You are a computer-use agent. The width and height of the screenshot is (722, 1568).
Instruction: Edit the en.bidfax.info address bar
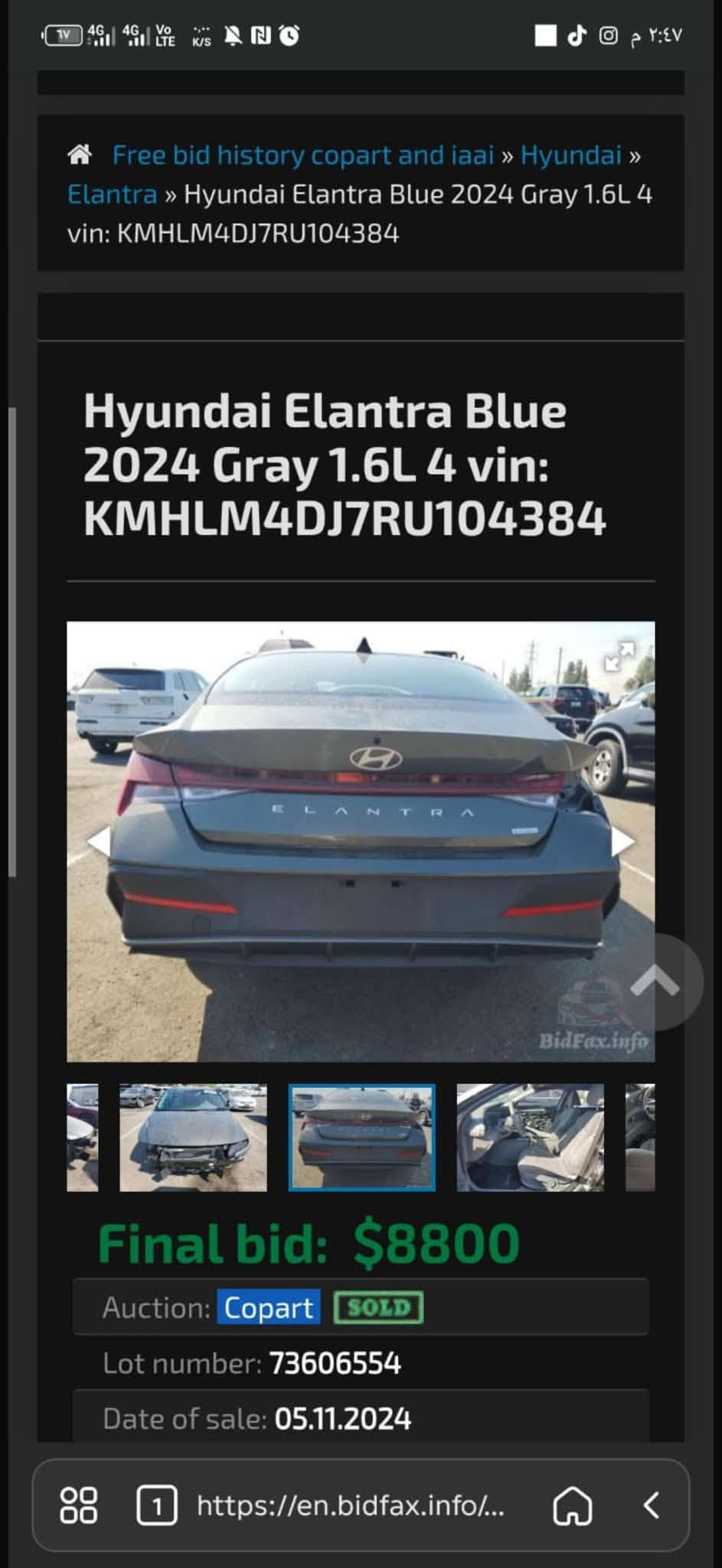coord(351,1506)
